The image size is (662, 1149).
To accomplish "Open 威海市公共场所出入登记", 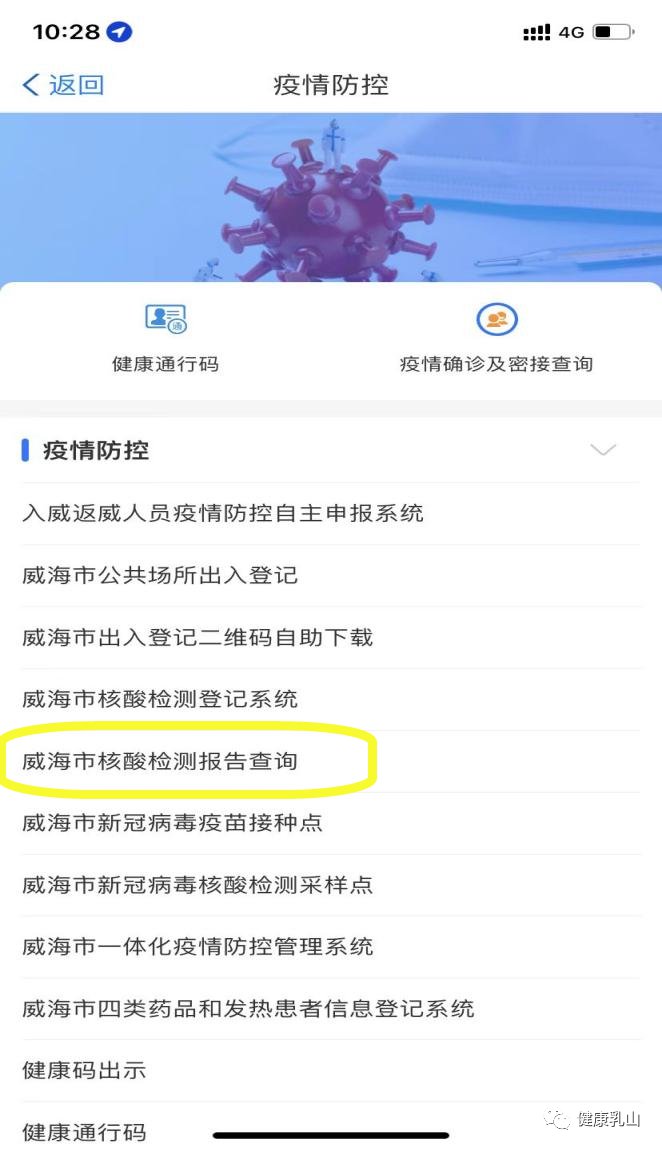I will tap(160, 575).
